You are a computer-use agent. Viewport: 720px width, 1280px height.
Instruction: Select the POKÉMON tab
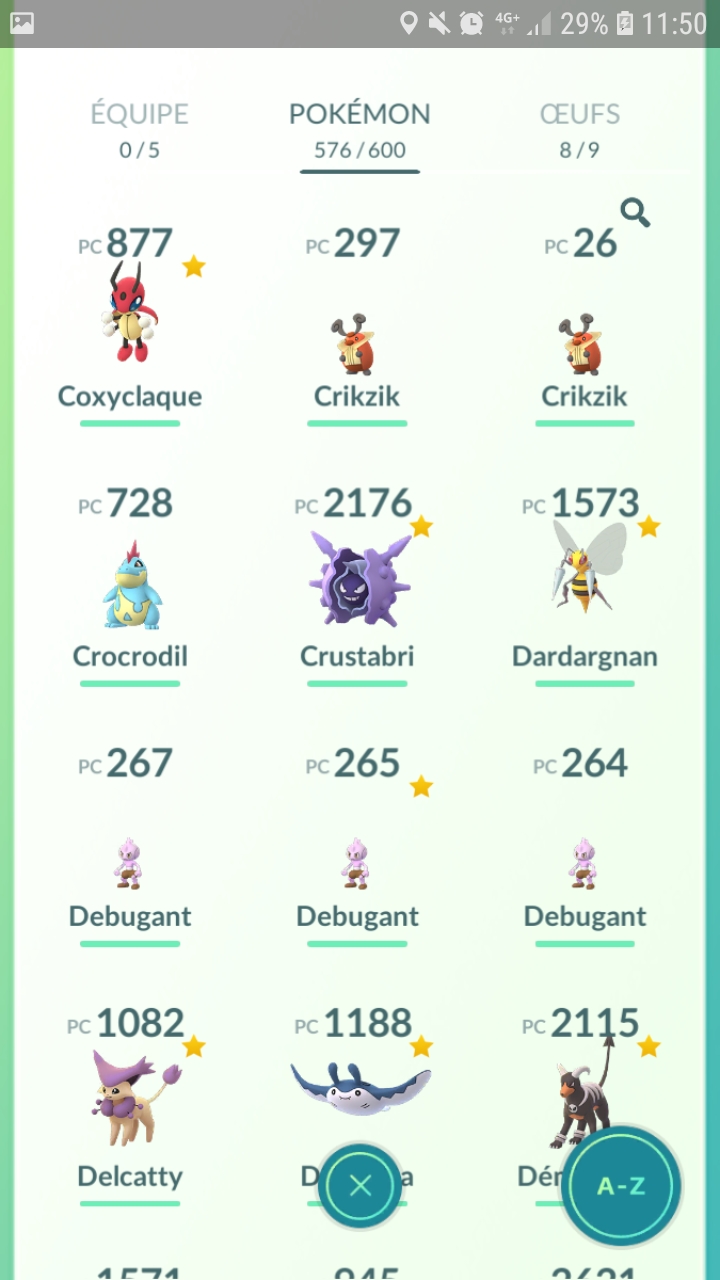point(359,130)
